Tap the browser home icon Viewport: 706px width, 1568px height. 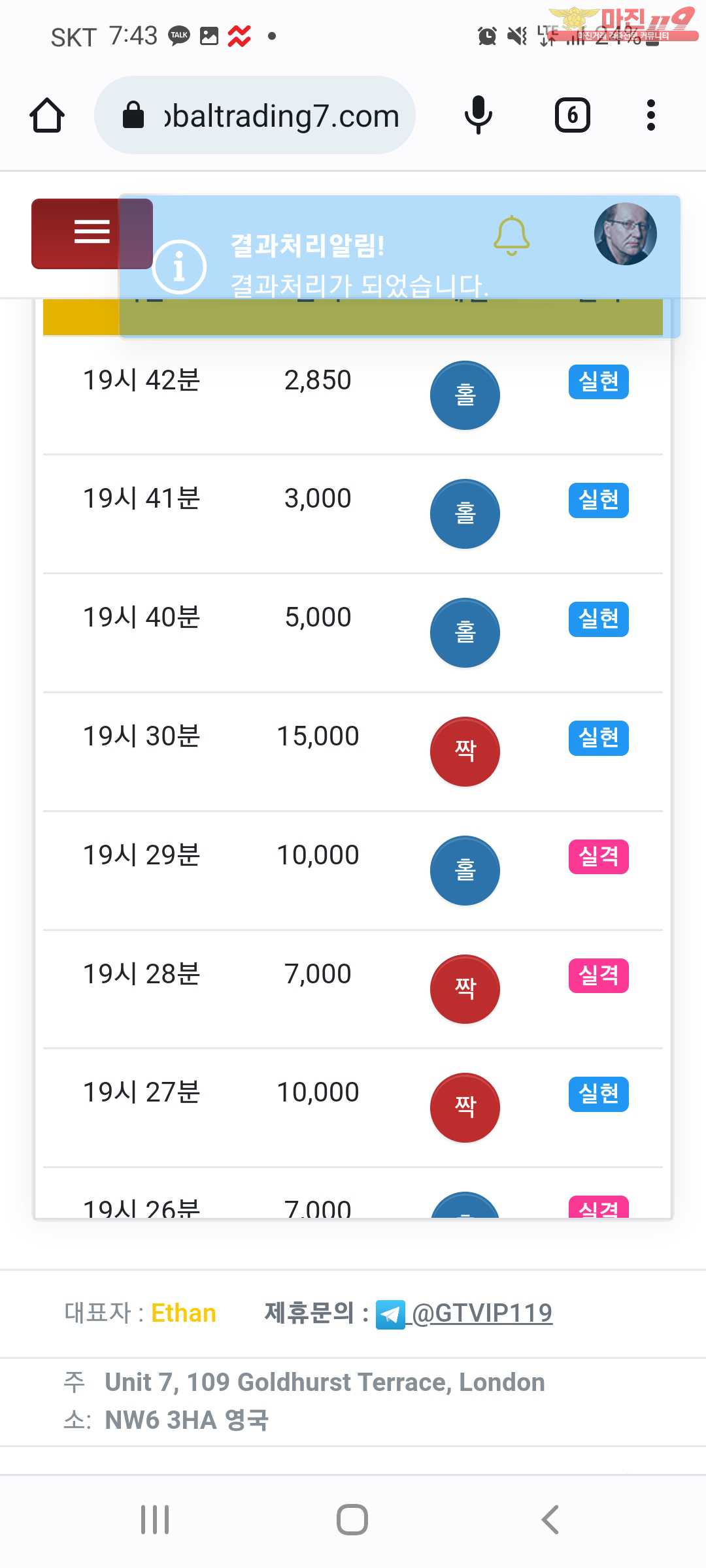47,115
